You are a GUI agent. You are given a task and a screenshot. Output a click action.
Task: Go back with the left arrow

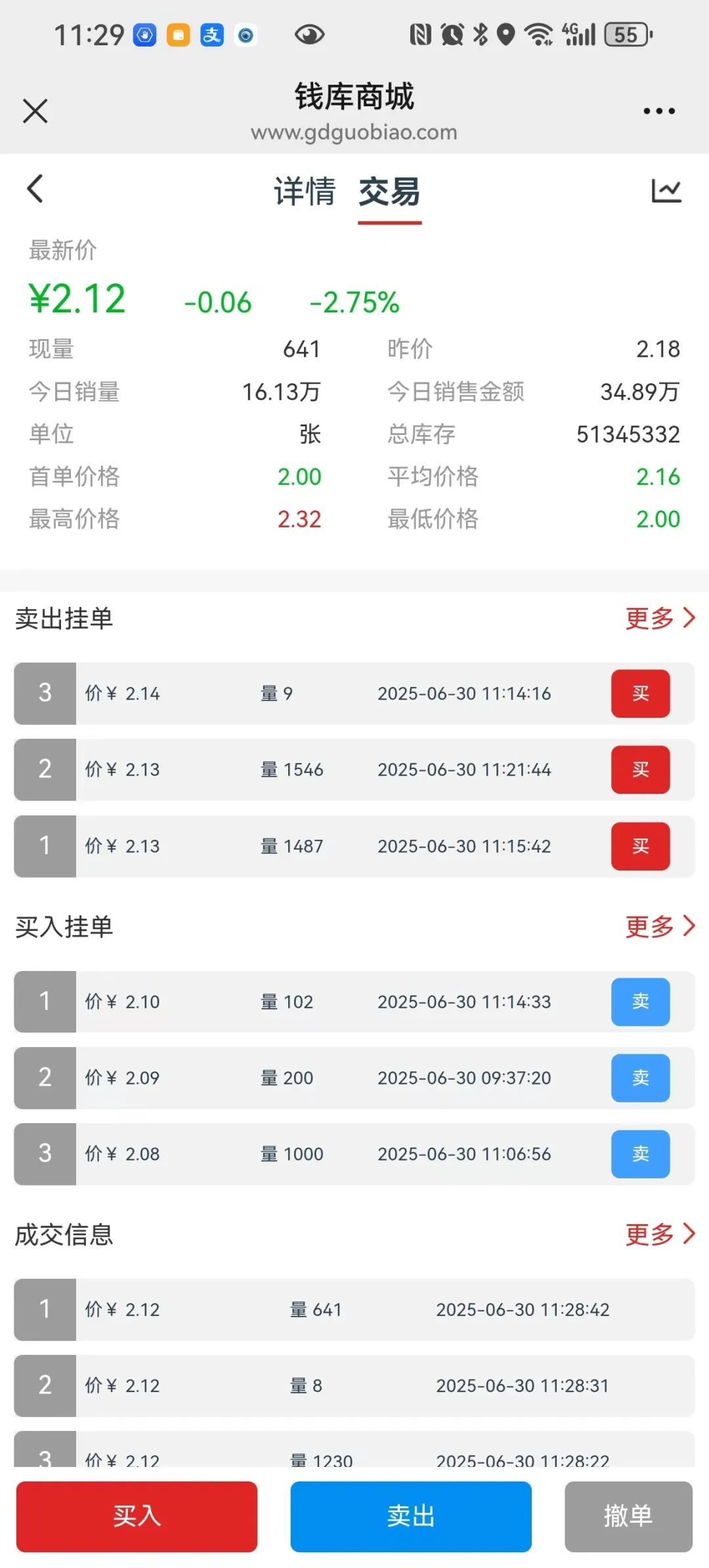[x=35, y=189]
